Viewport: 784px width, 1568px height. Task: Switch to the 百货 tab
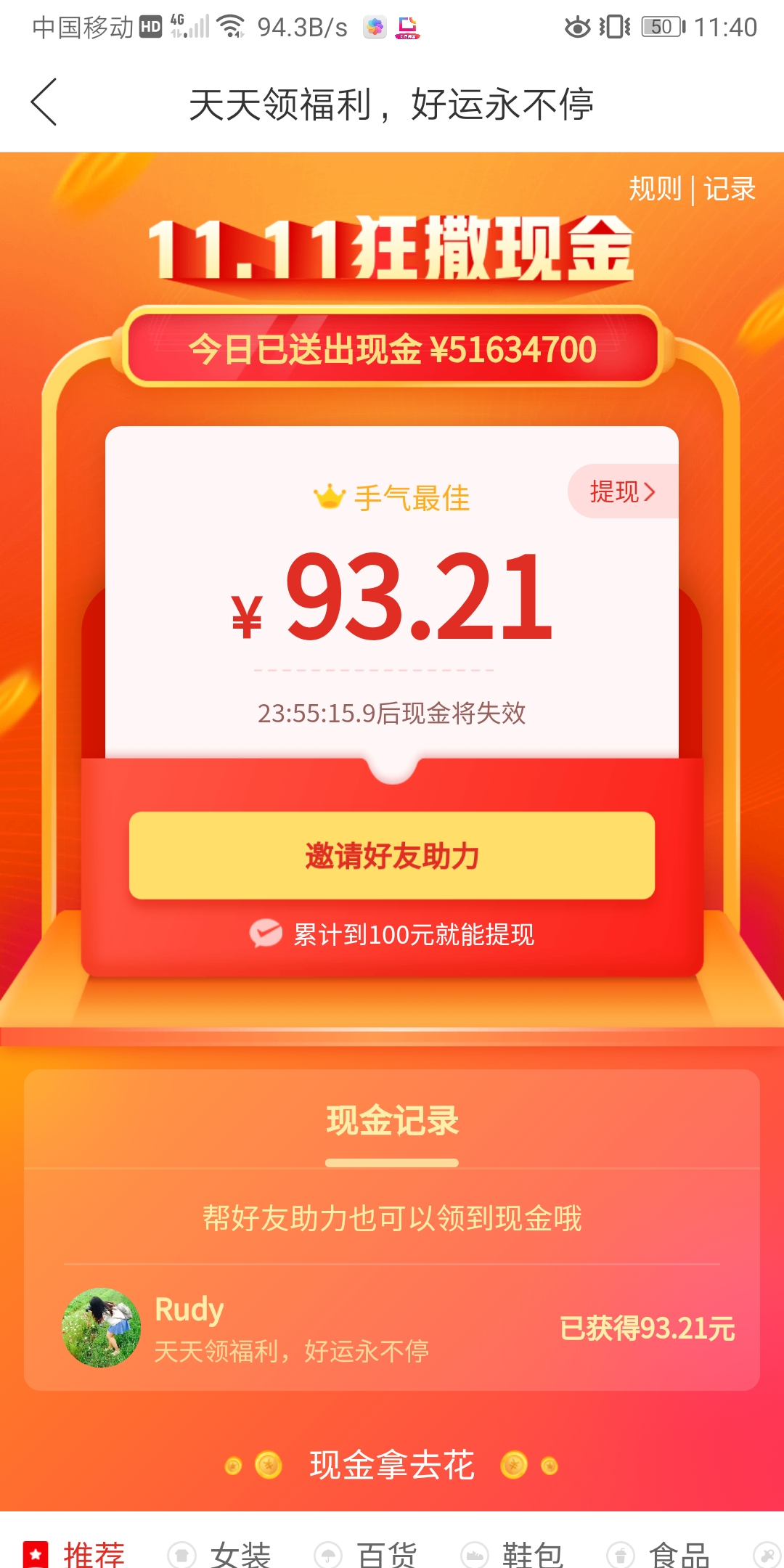click(368, 1553)
